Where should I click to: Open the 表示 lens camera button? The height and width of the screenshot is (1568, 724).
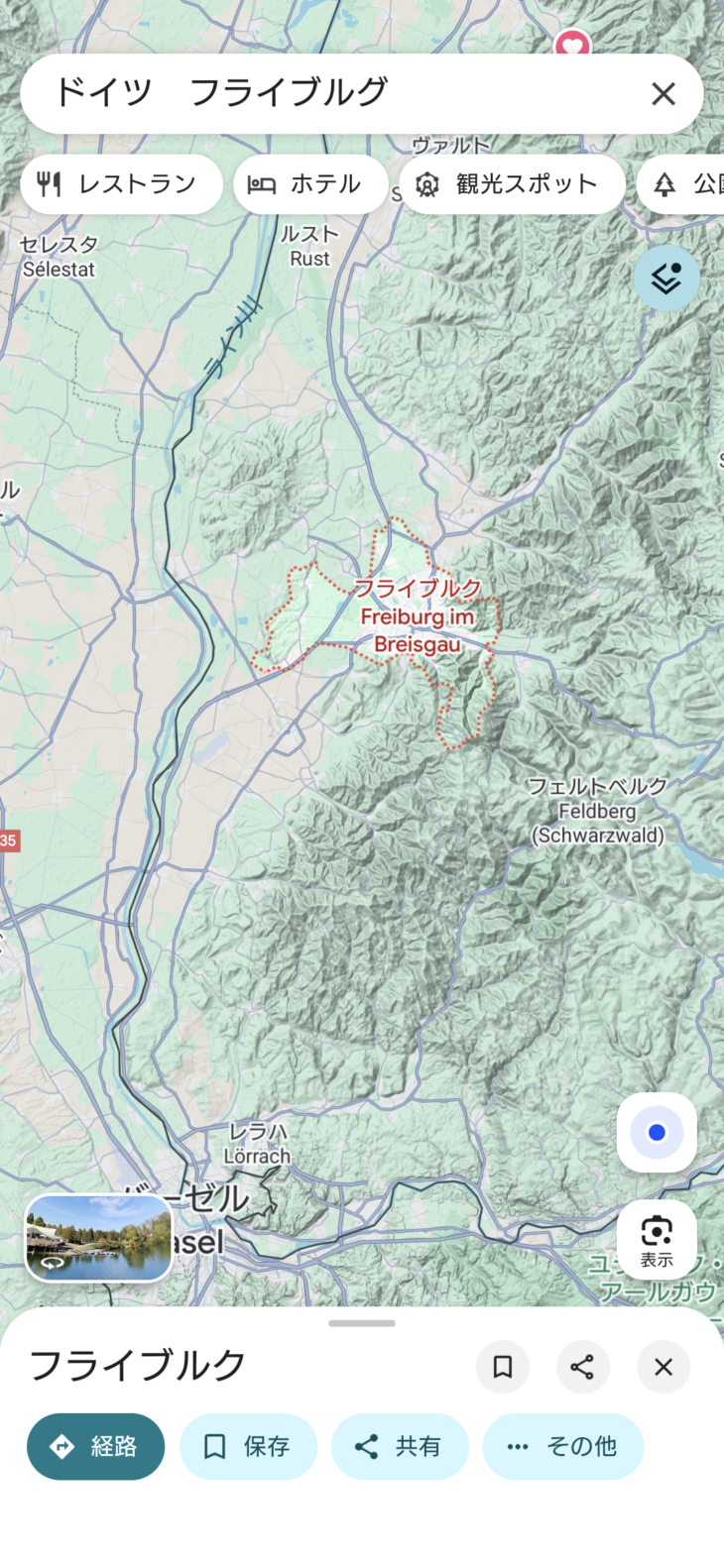[657, 1239]
